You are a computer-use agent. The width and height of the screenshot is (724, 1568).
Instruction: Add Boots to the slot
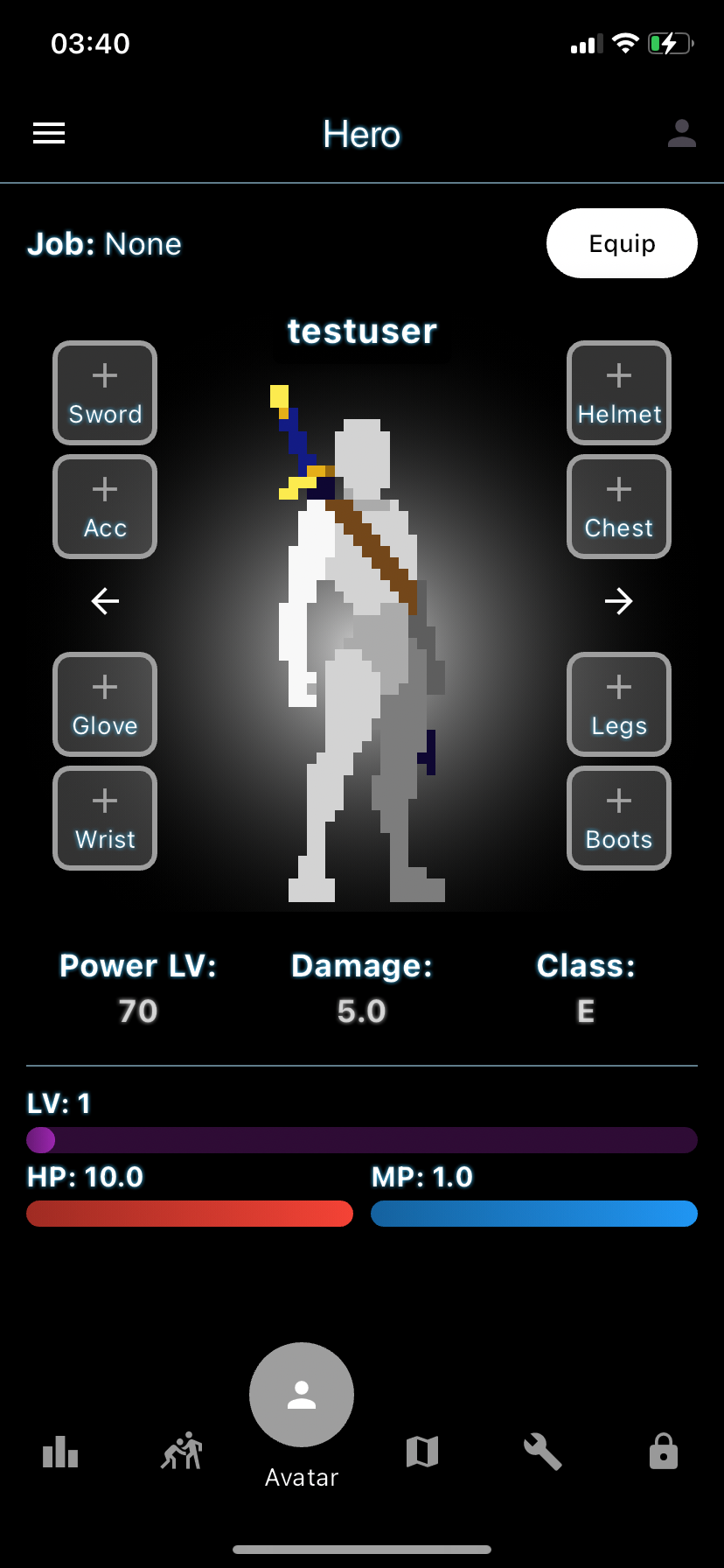click(619, 818)
